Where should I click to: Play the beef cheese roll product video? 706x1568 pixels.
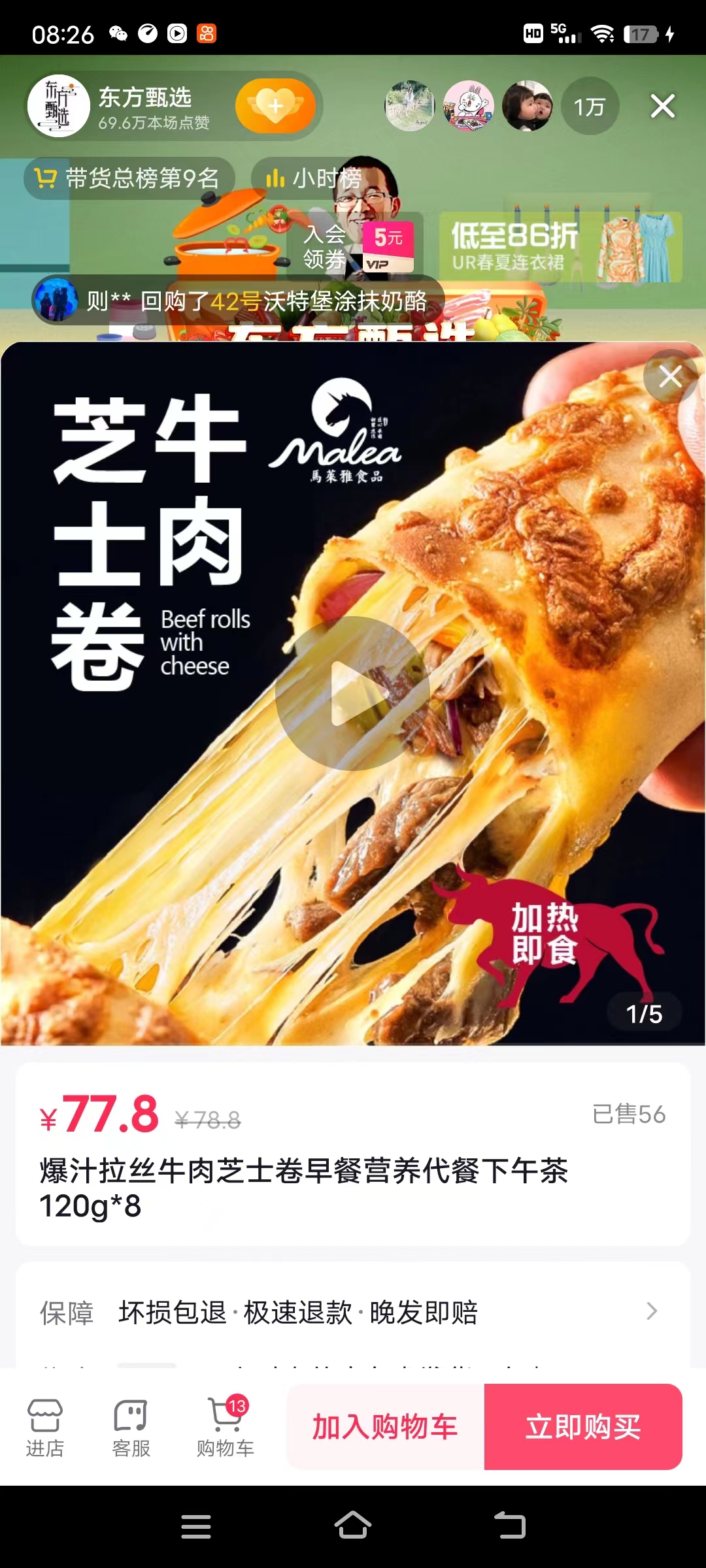(x=352, y=693)
